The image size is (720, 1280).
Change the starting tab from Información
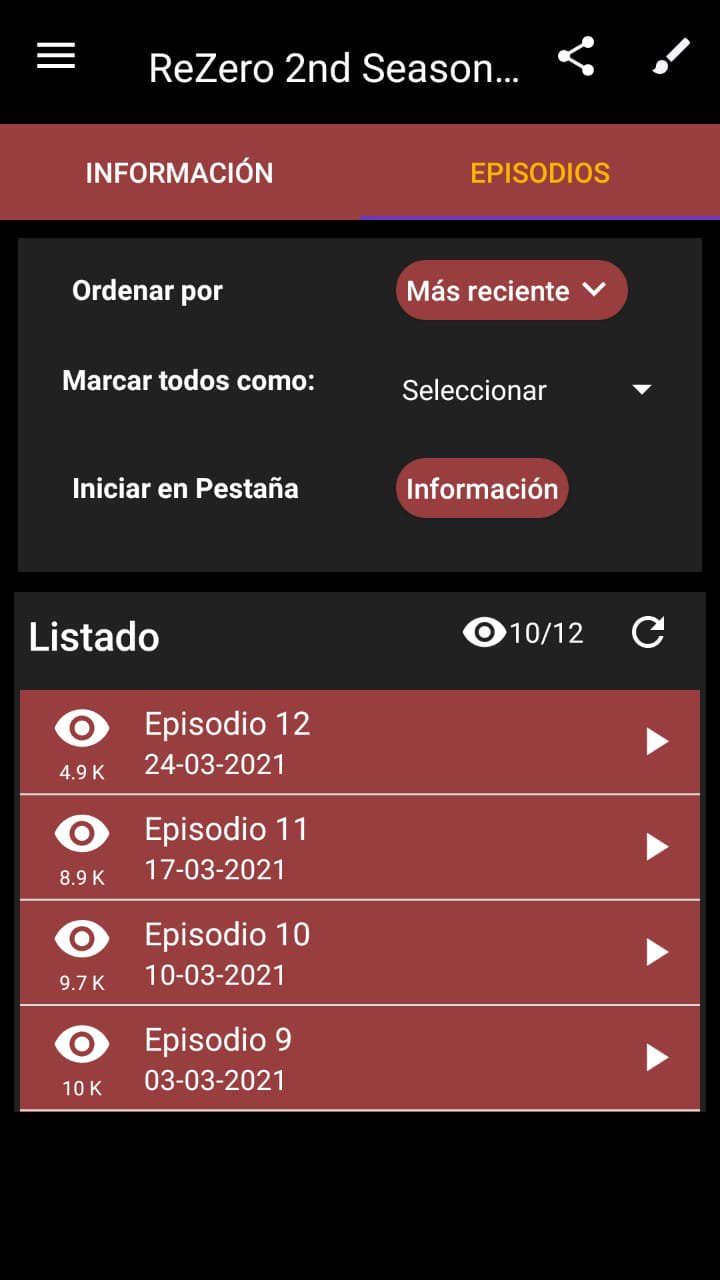tap(482, 489)
